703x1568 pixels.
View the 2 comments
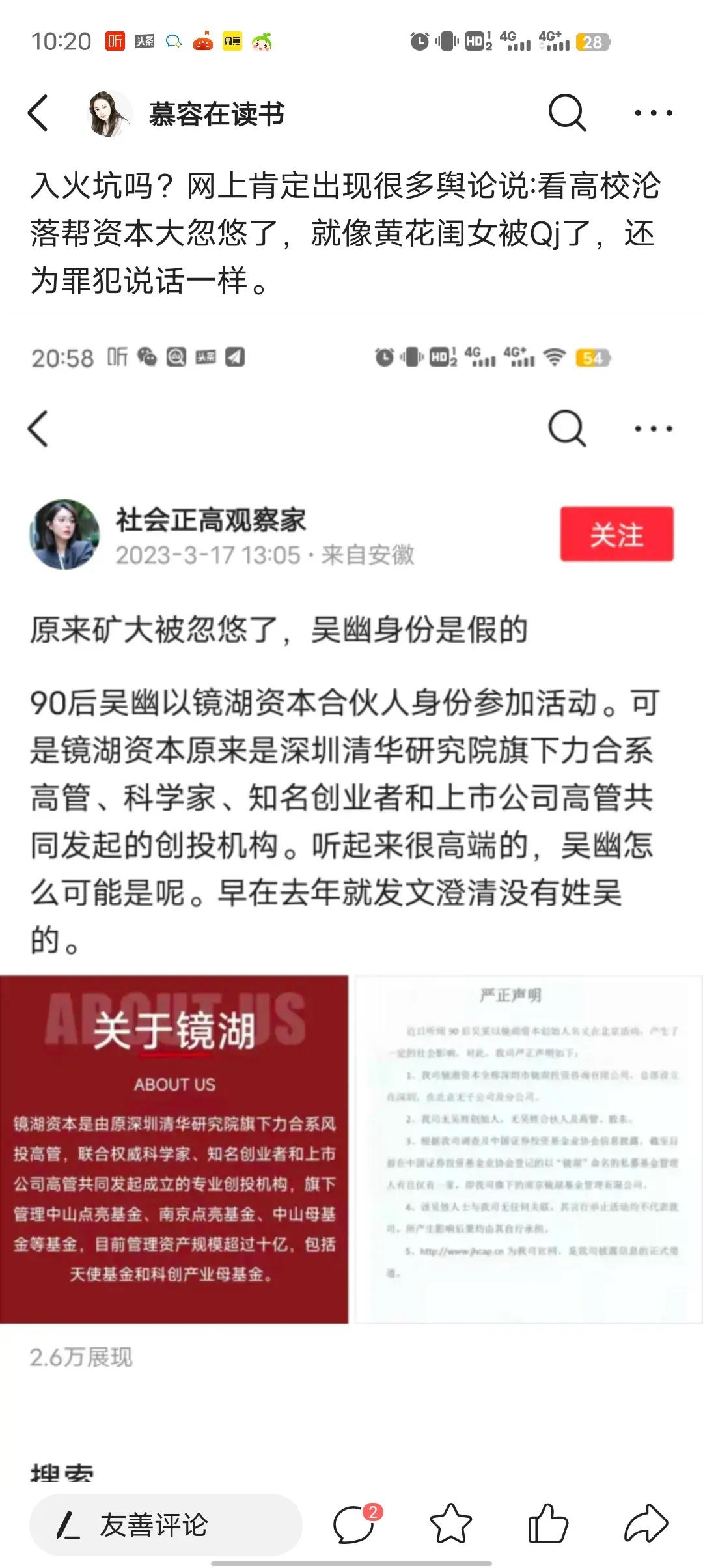pos(355,1525)
